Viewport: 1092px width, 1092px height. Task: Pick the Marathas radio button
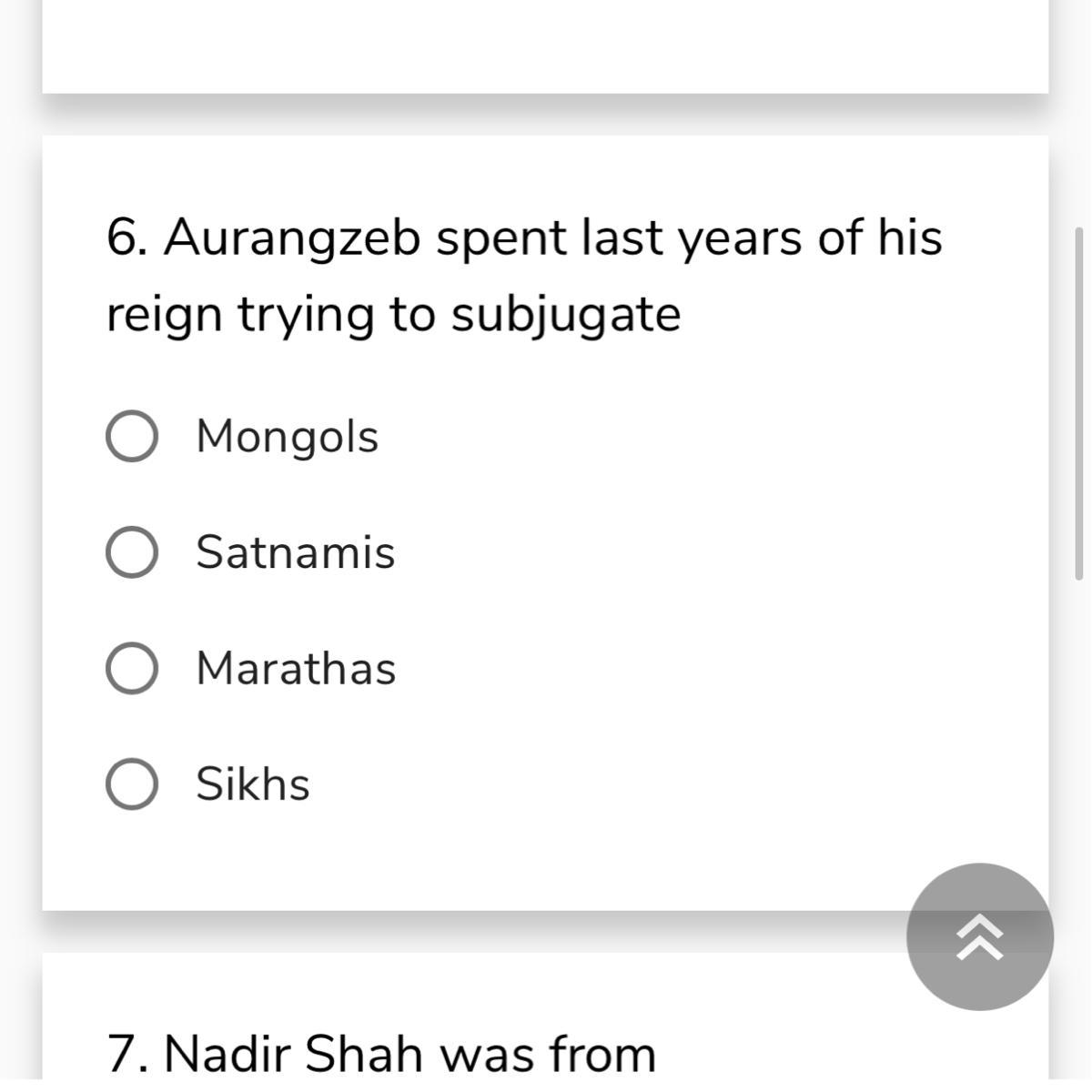pos(132,668)
